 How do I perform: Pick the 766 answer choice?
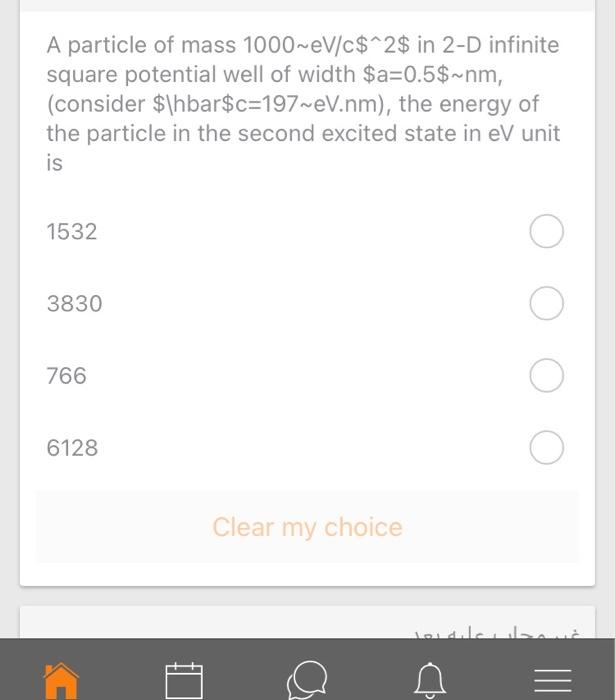[546, 376]
